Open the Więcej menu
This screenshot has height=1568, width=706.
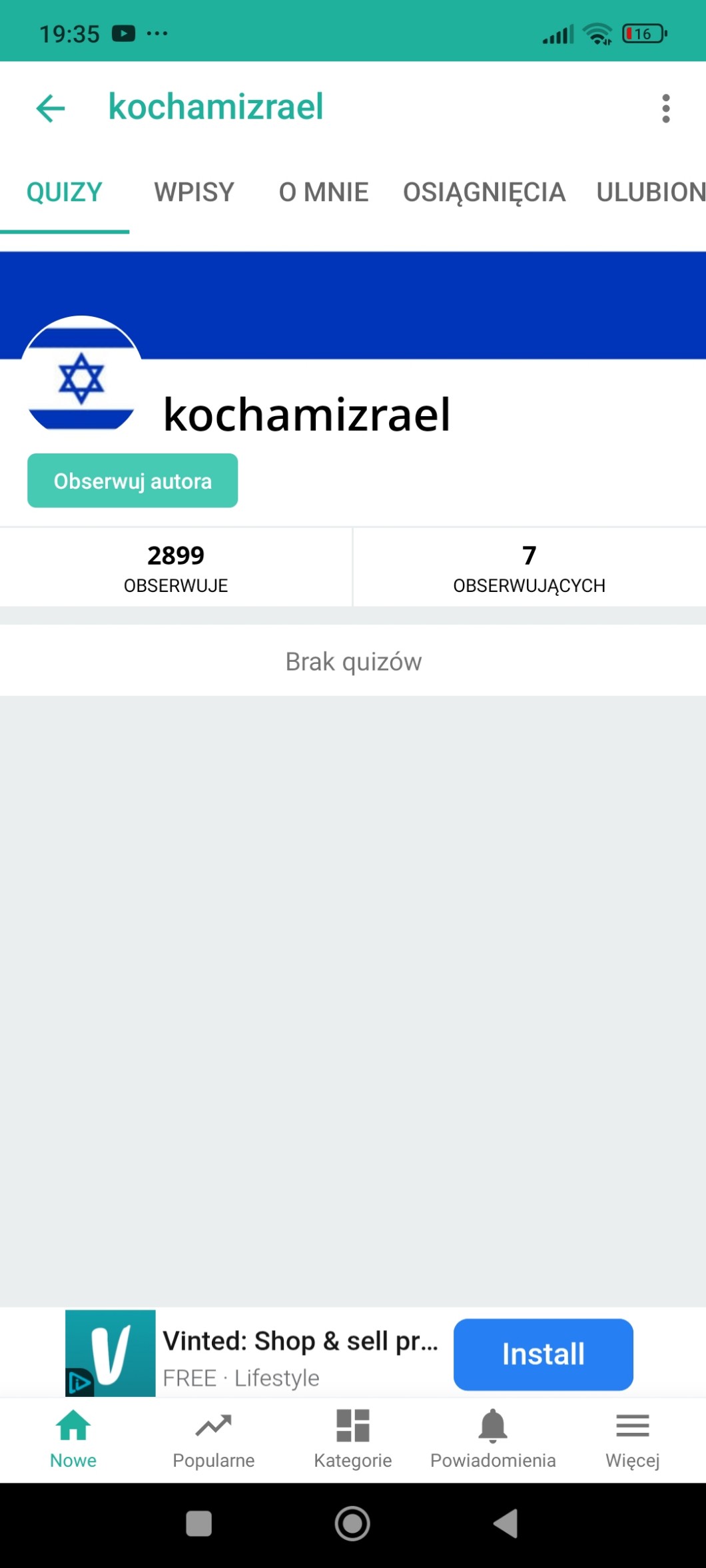click(x=632, y=1439)
